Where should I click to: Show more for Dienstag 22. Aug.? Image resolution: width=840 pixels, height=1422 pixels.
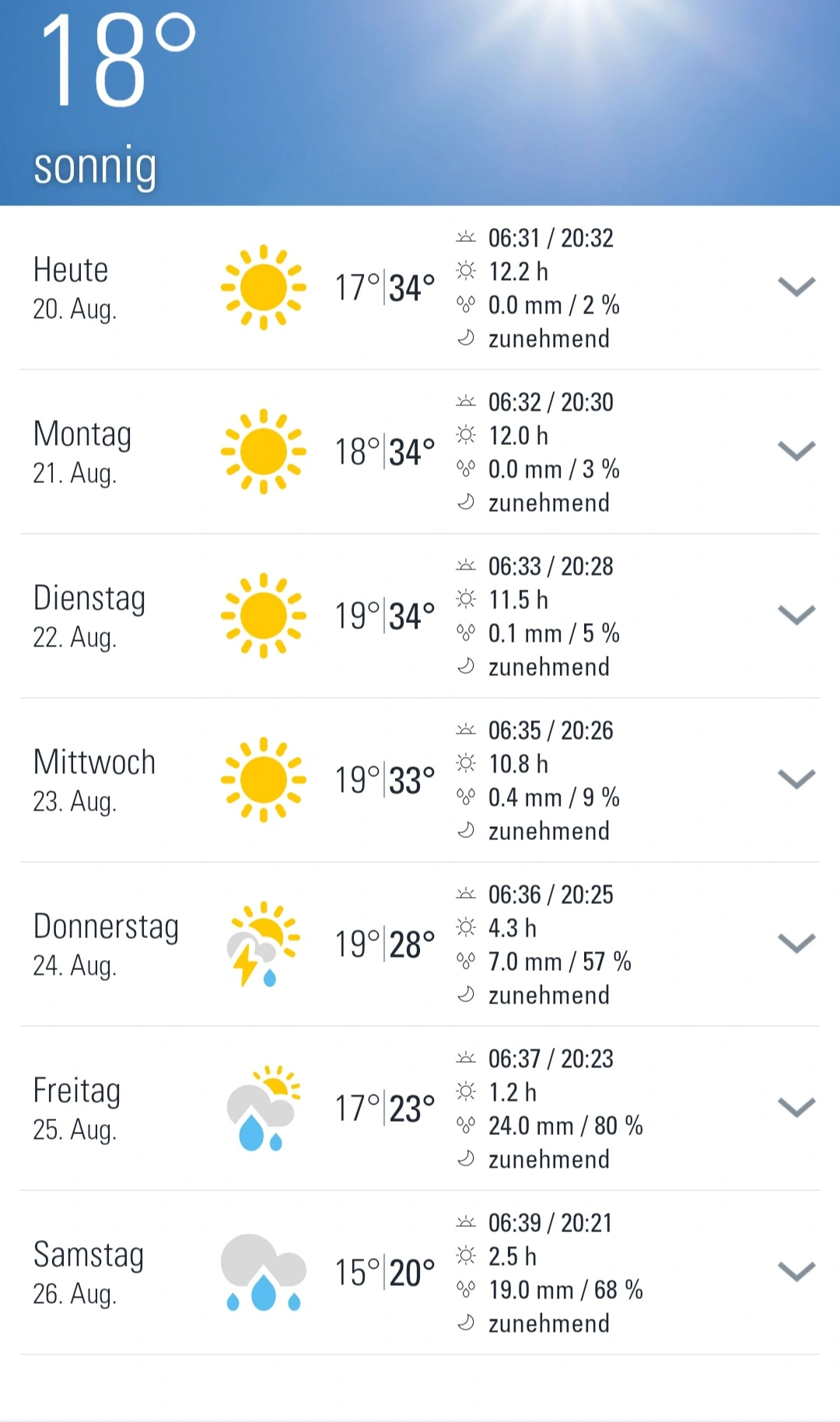point(796,615)
